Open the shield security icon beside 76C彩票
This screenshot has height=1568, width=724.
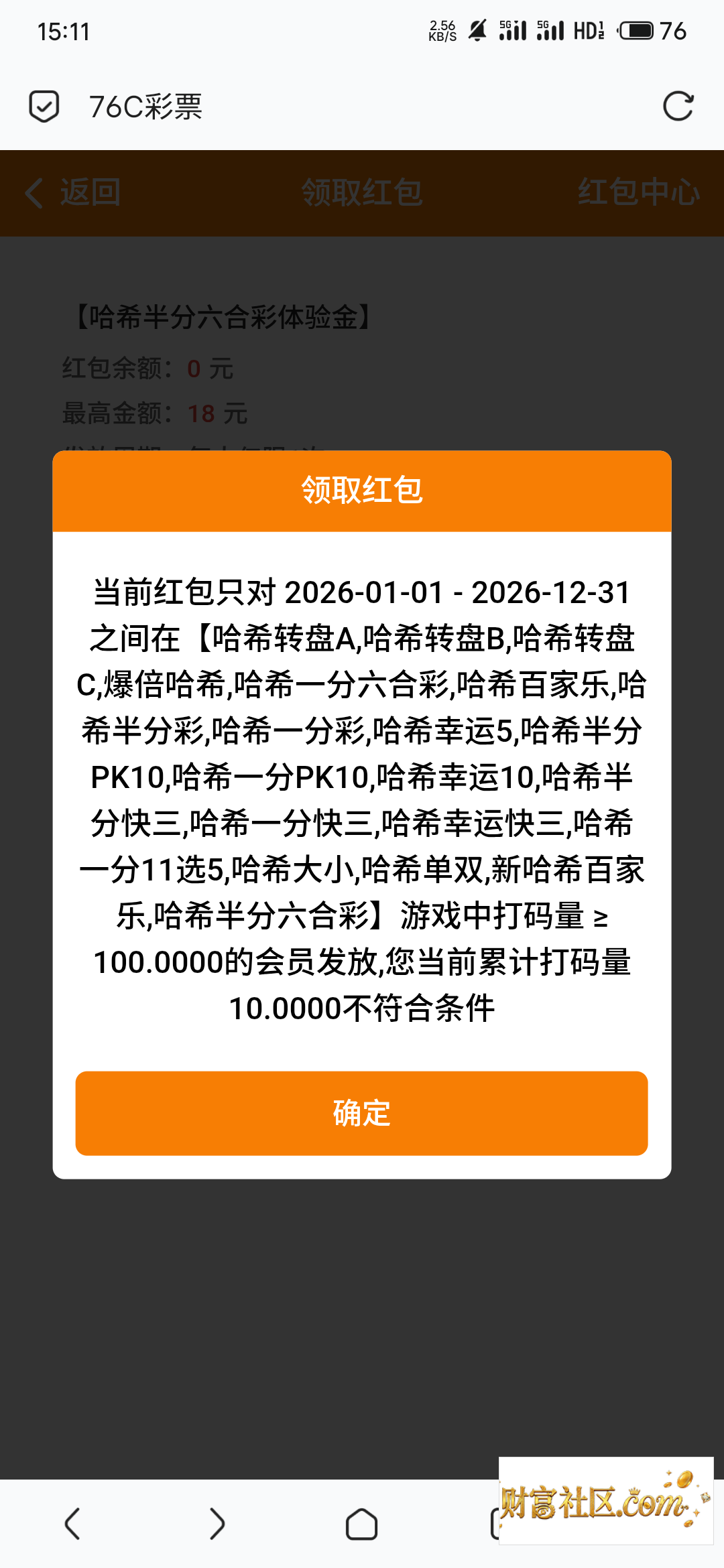click(x=44, y=107)
